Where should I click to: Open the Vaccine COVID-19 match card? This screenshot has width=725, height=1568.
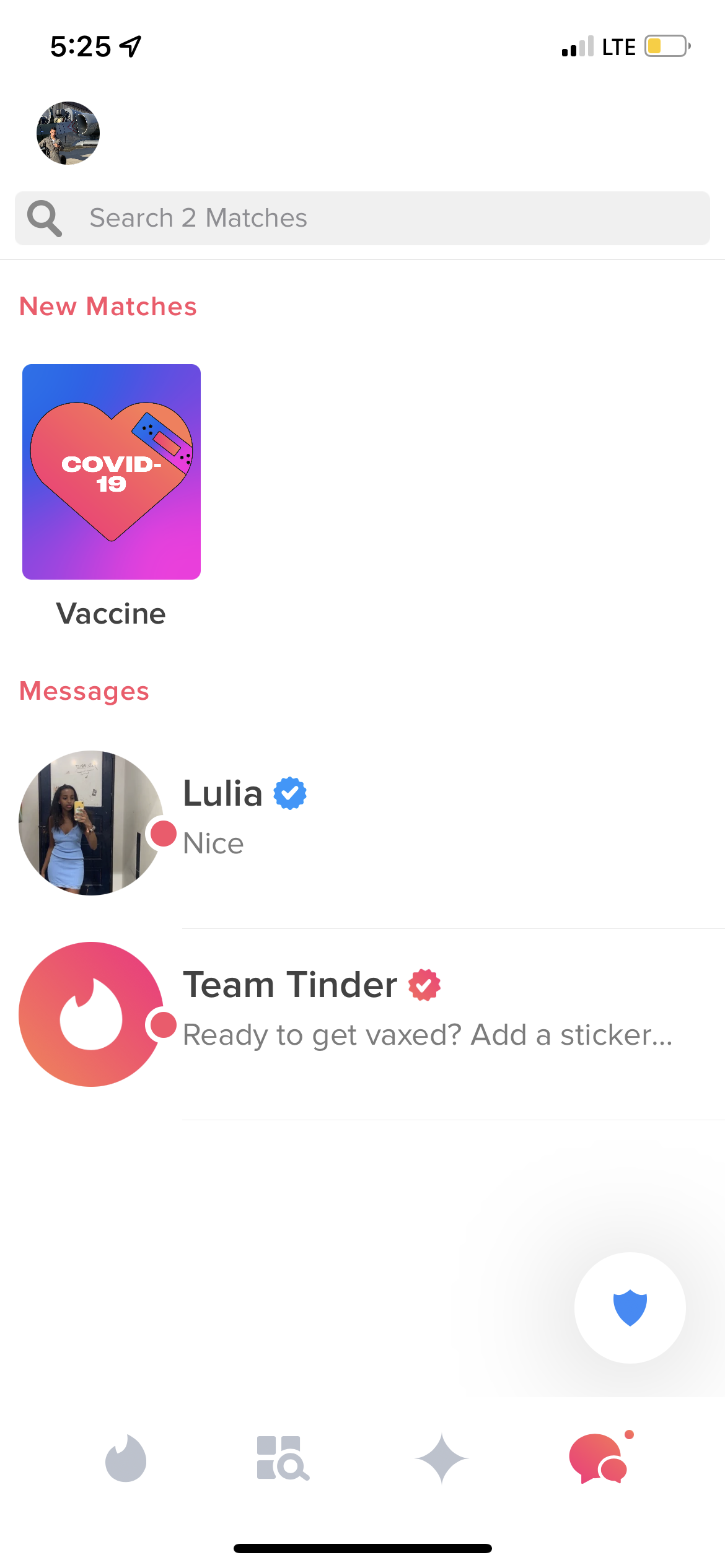(112, 472)
